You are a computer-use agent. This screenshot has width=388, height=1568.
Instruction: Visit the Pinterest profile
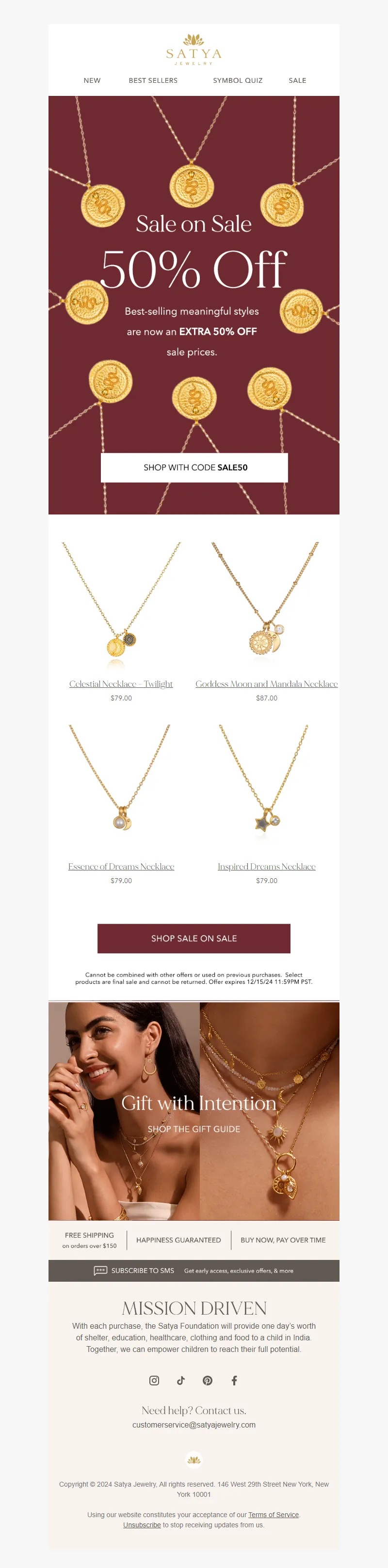(208, 1381)
